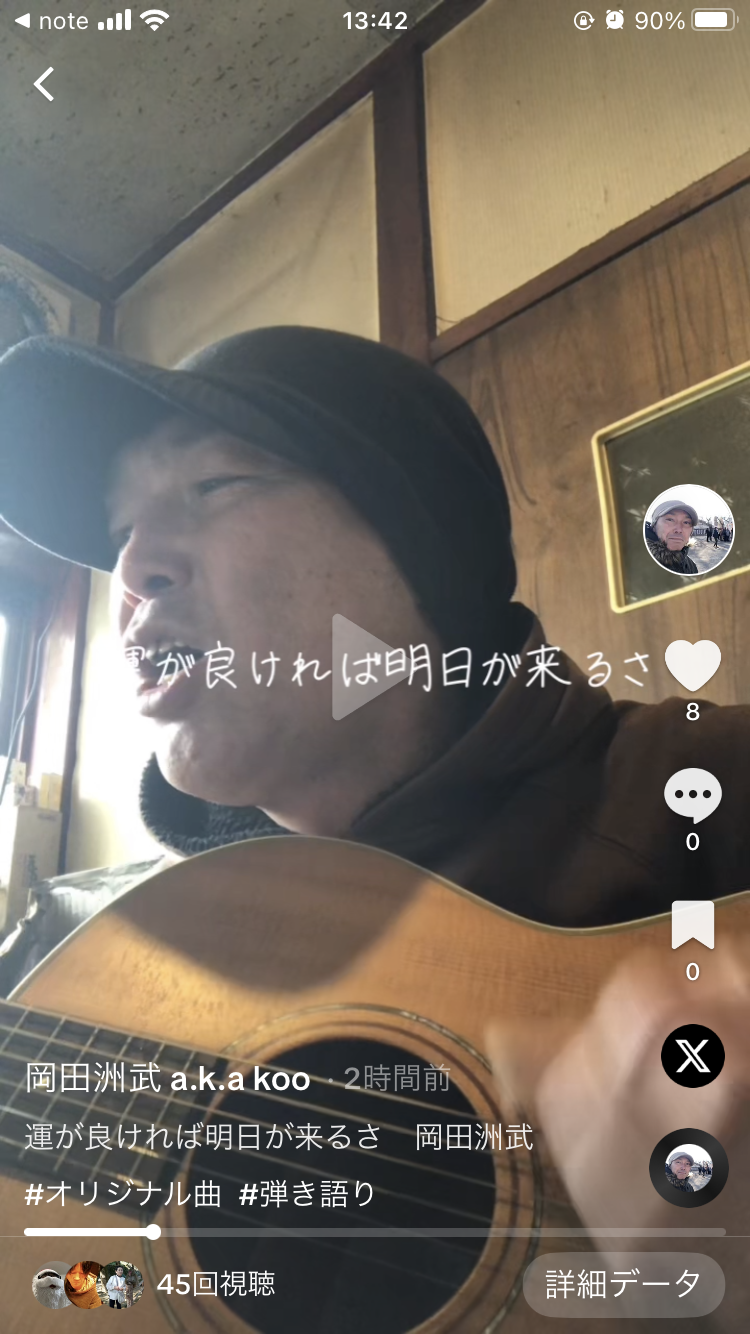Tap the back chevron at top left
This screenshot has width=750, height=1334.
[x=44, y=85]
